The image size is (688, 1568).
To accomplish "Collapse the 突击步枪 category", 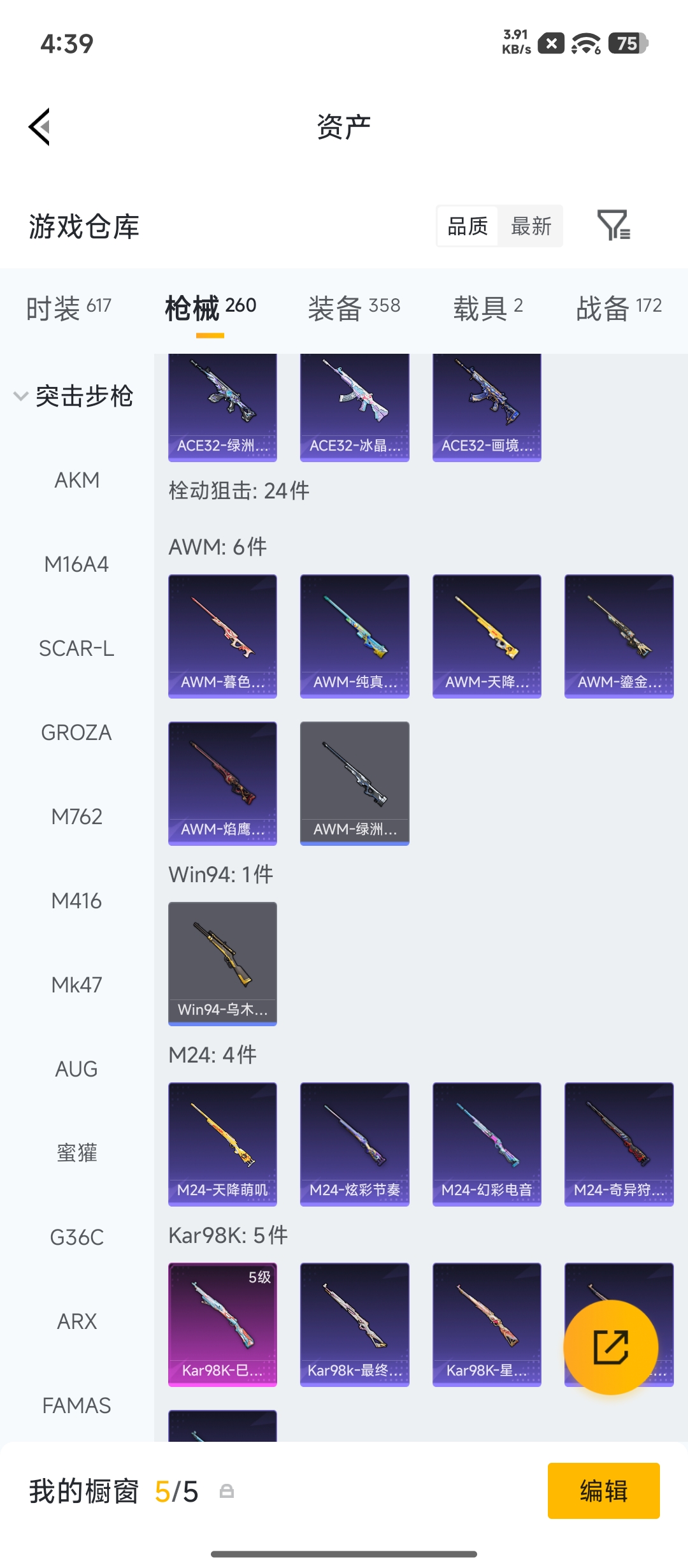I will click(74, 396).
